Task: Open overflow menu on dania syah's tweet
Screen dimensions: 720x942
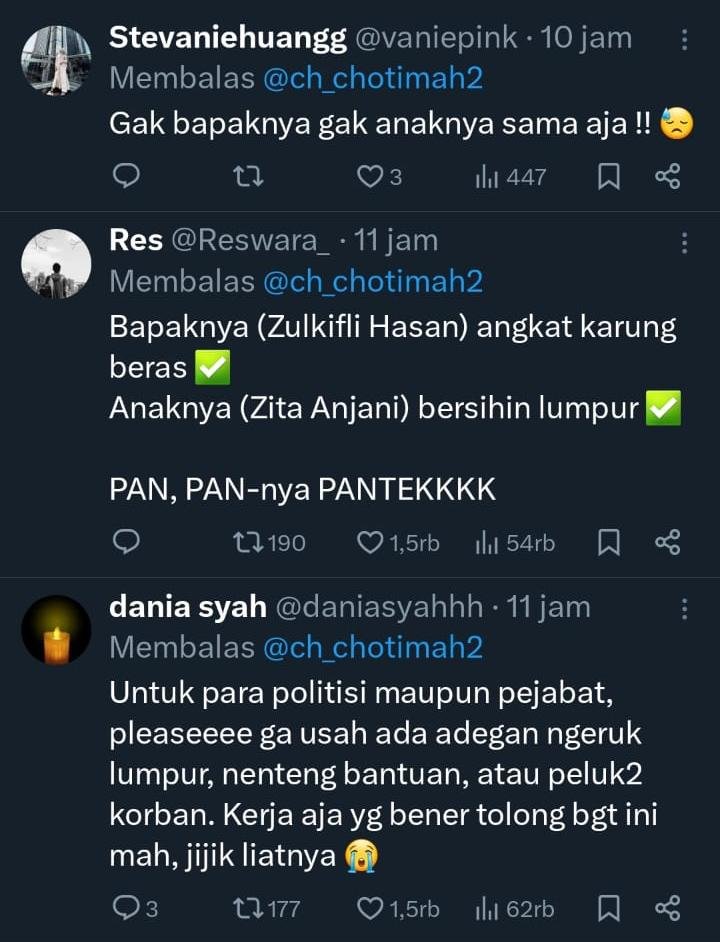Action: (685, 607)
